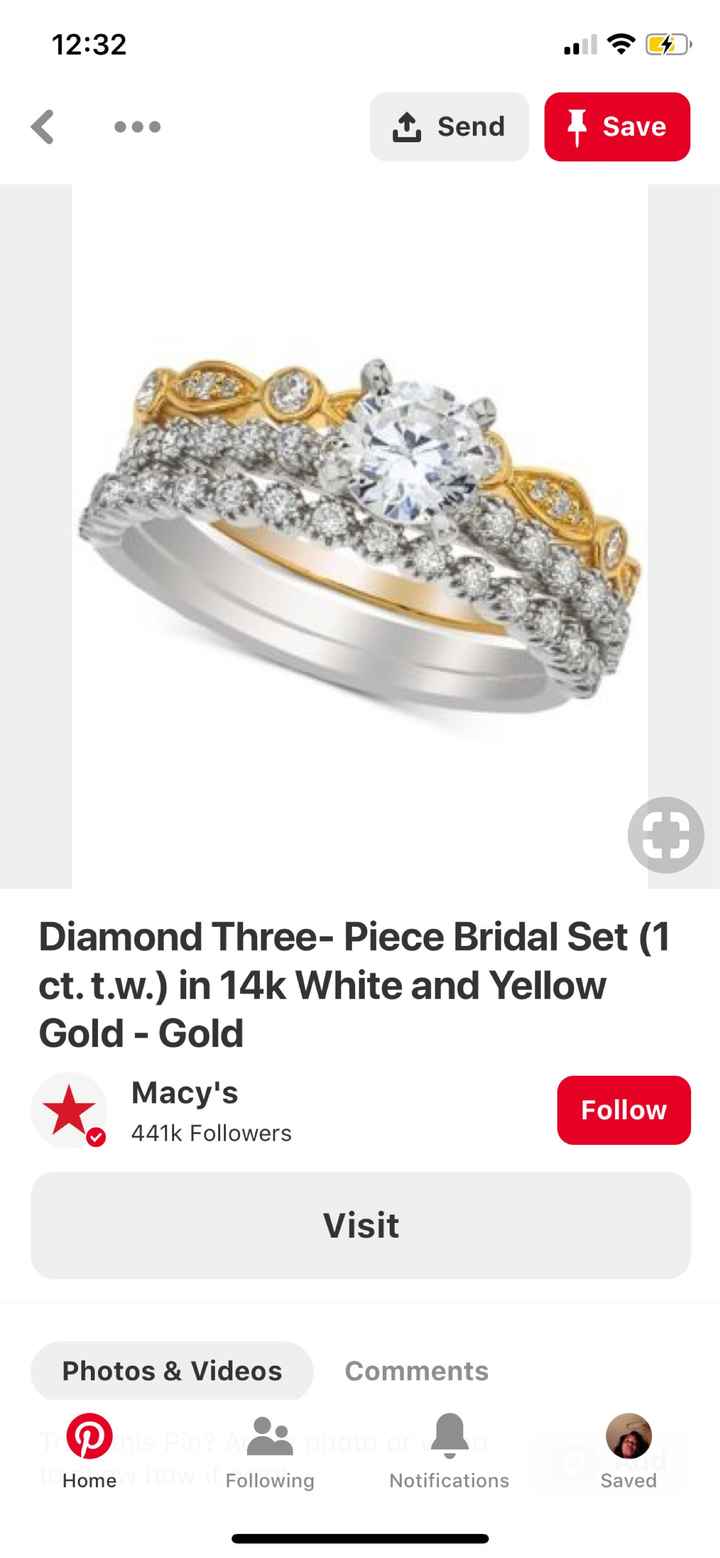Follow the Macy's account
This screenshot has height=1558, width=720.
click(623, 1110)
